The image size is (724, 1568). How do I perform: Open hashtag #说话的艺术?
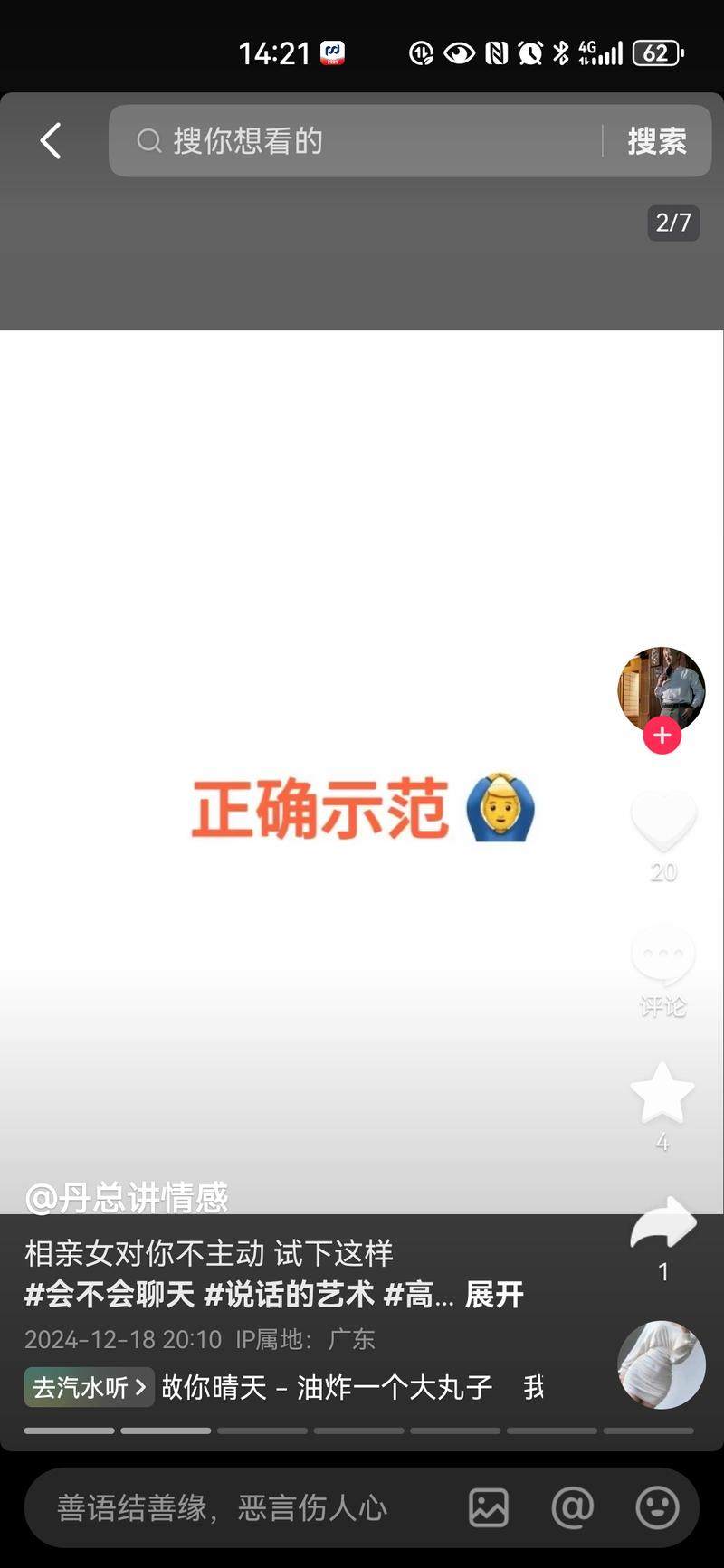pyautogui.click(x=290, y=1295)
